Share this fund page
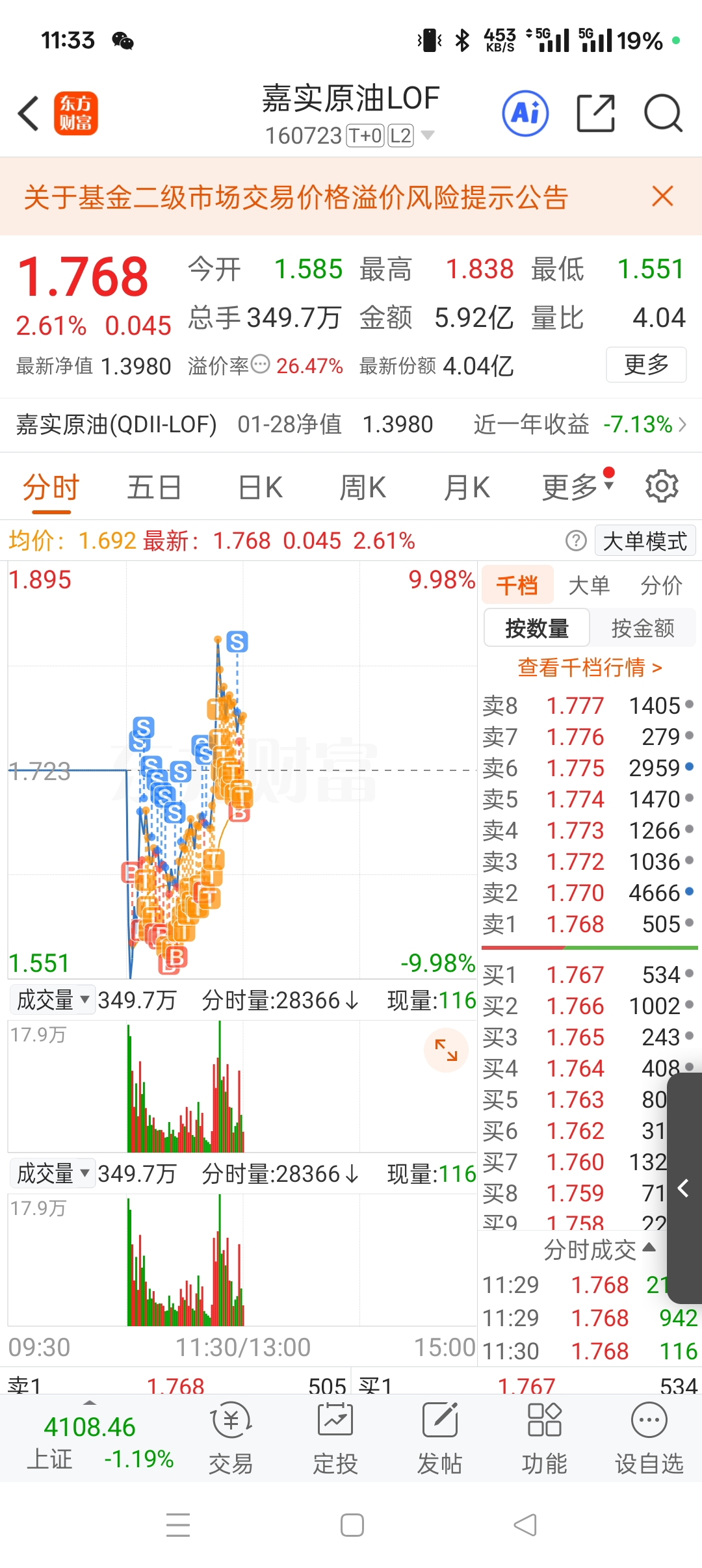The width and height of the screenshot is (702, 1568). [596, 113]
